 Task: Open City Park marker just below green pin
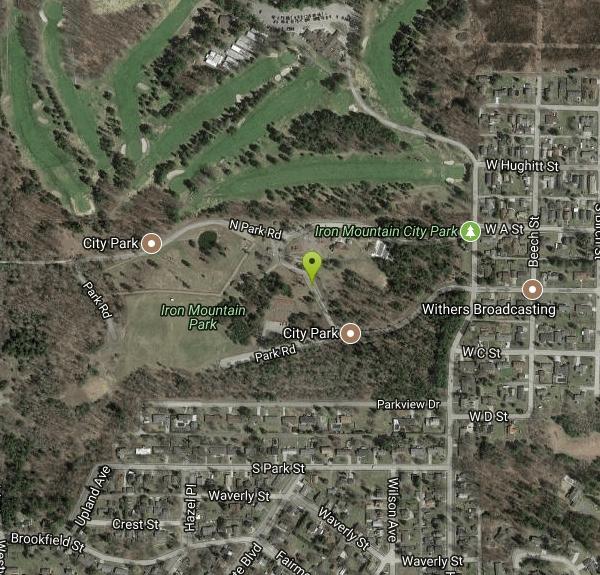350,333
